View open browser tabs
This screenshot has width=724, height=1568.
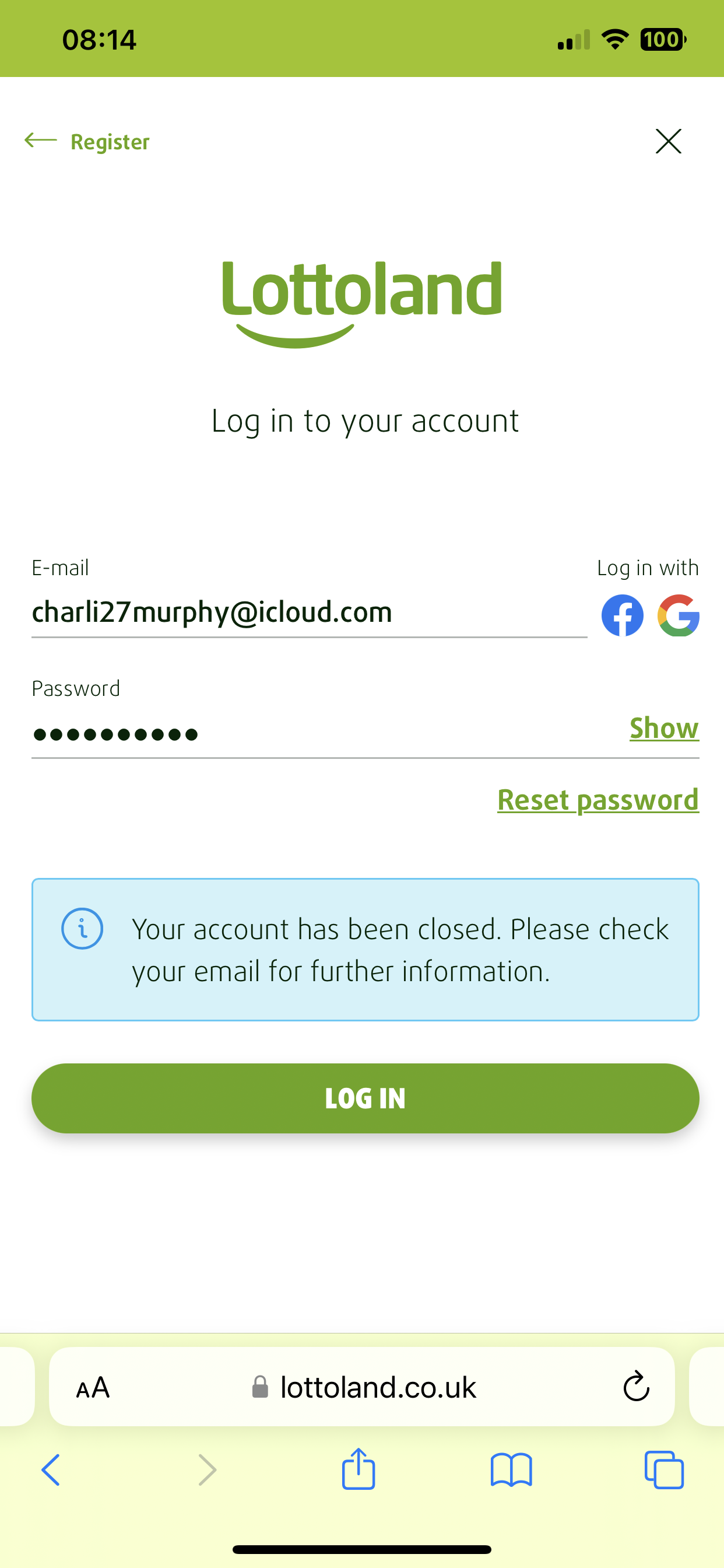click(665, 1471)
